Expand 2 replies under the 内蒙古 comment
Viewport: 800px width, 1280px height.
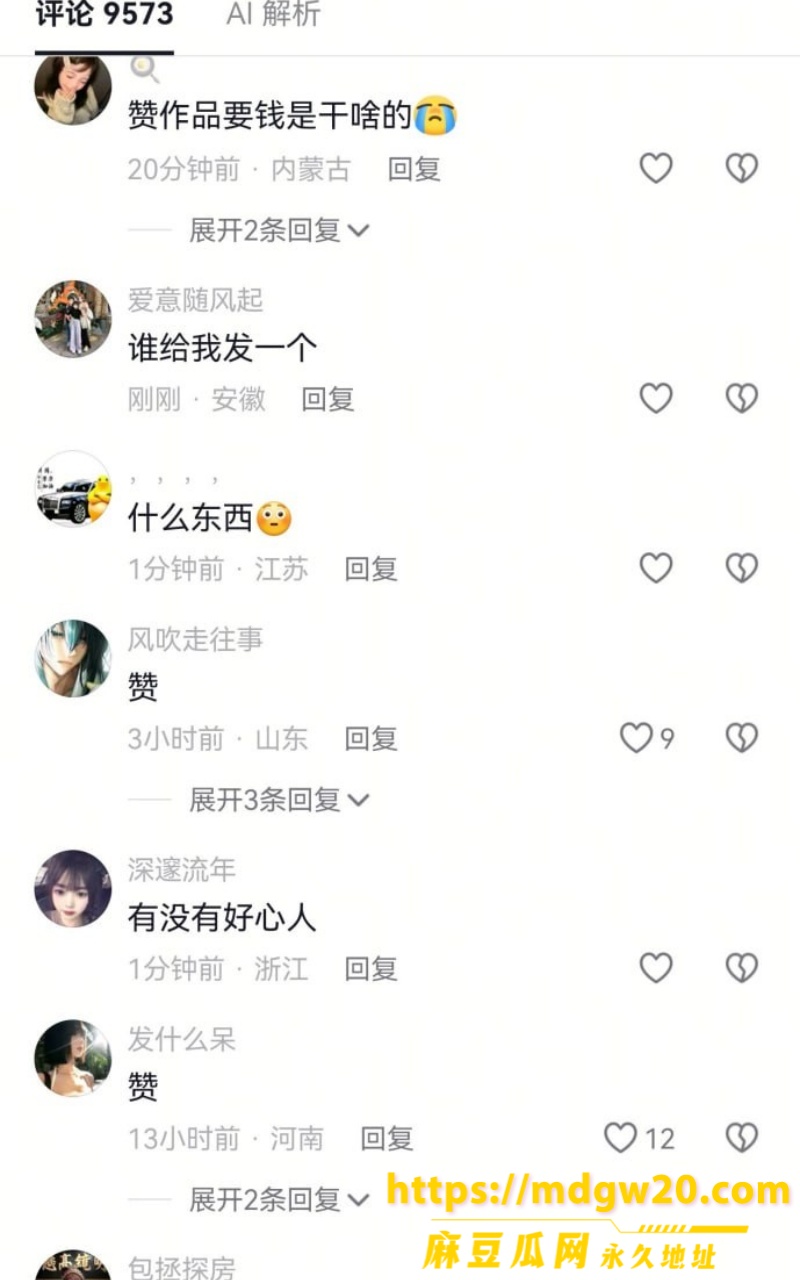click(279, 230)
